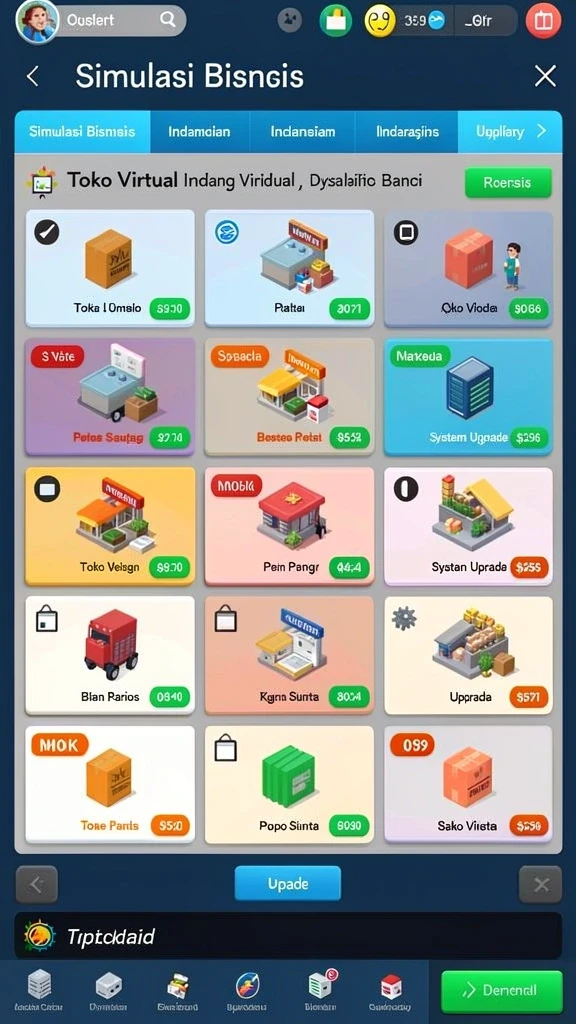This screenshot has height=1024, width=576.
Task: Tap the blue Upade button
Action: coord(287,884)
